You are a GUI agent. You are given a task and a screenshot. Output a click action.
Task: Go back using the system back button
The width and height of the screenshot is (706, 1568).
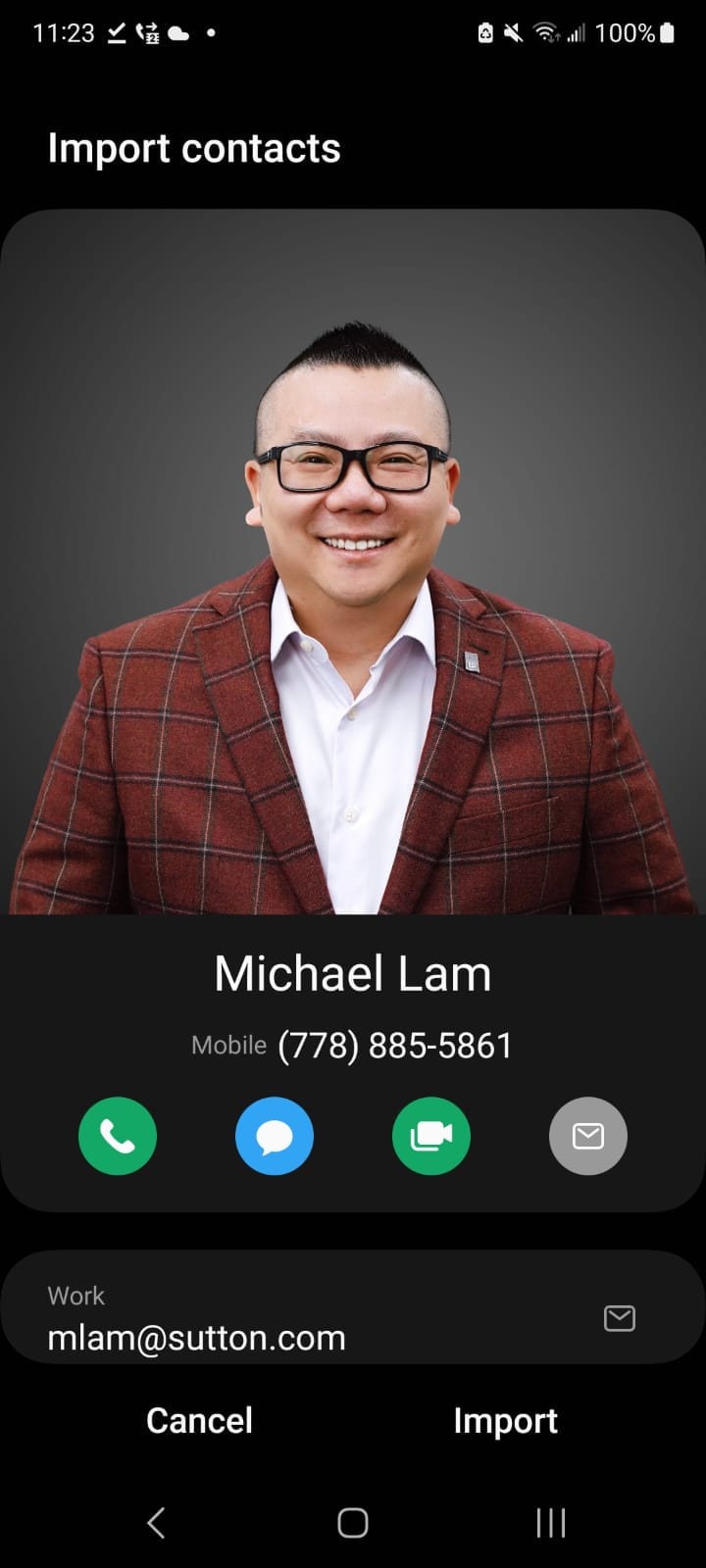coord(156,1522)
